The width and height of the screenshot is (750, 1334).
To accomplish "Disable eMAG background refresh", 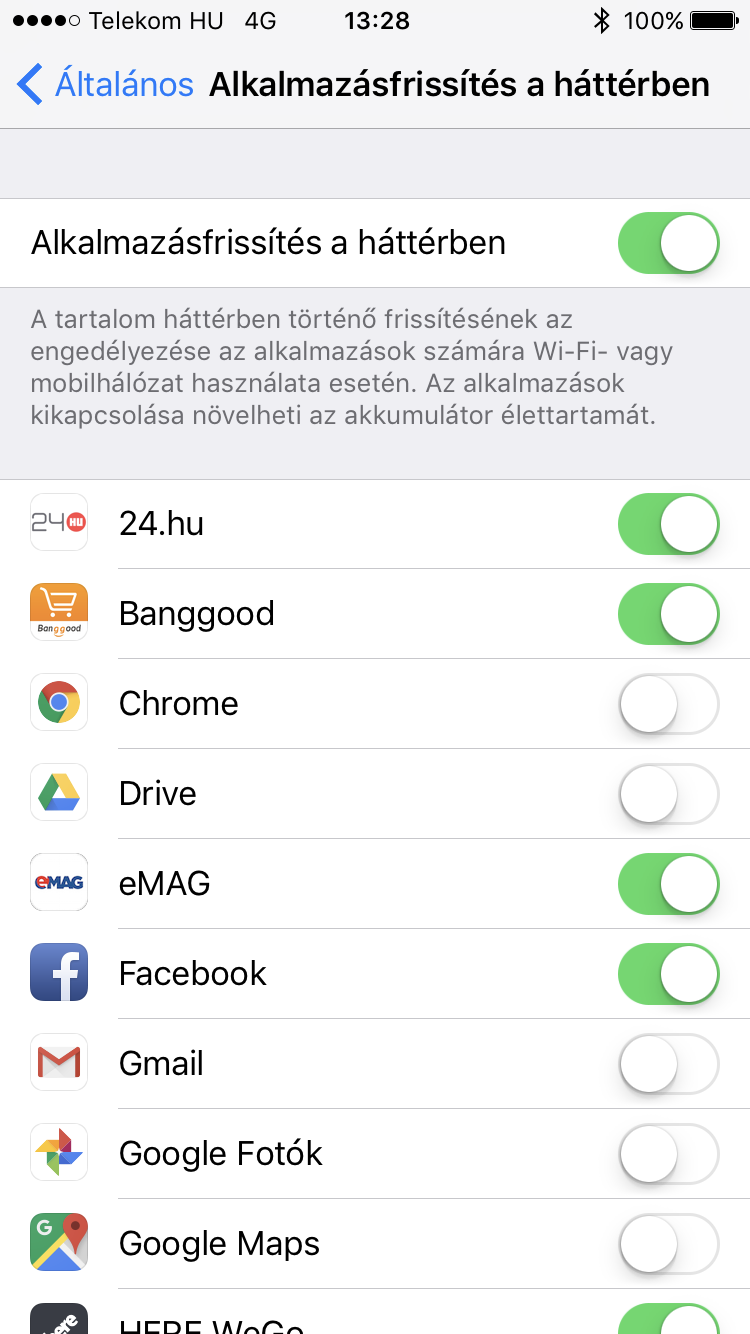I will click(x=668, y=883).
